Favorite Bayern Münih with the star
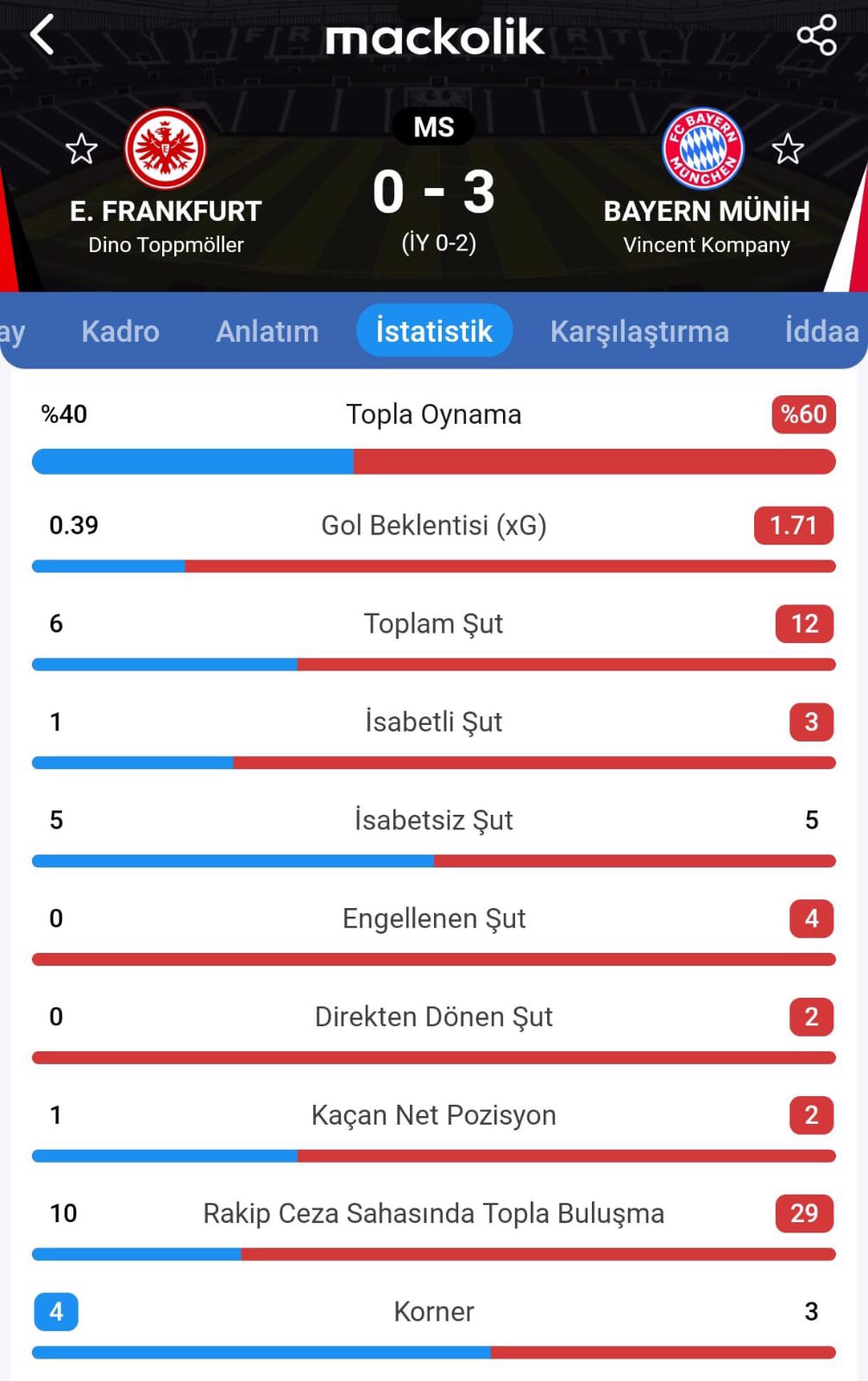 click(787, 149)
